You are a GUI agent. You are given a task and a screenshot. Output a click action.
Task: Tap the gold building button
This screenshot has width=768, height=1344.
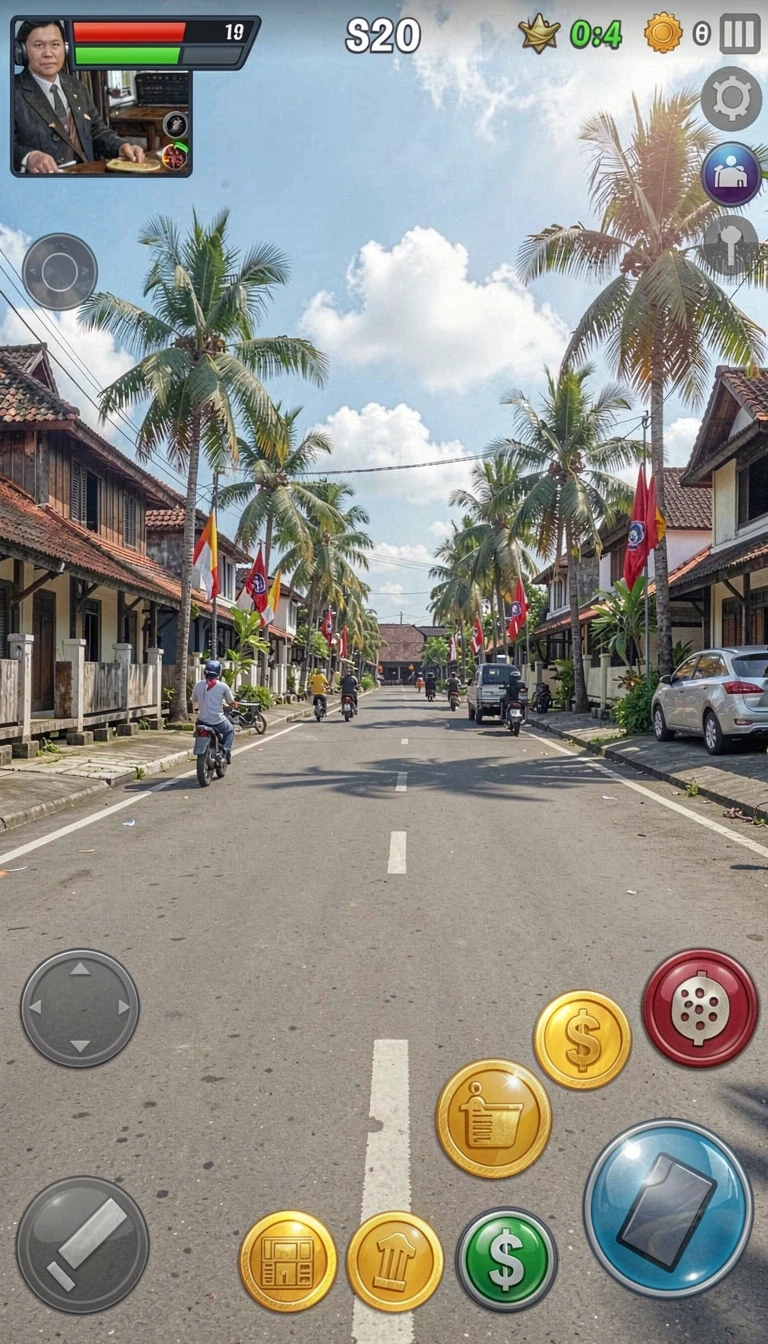point(288,1261)
